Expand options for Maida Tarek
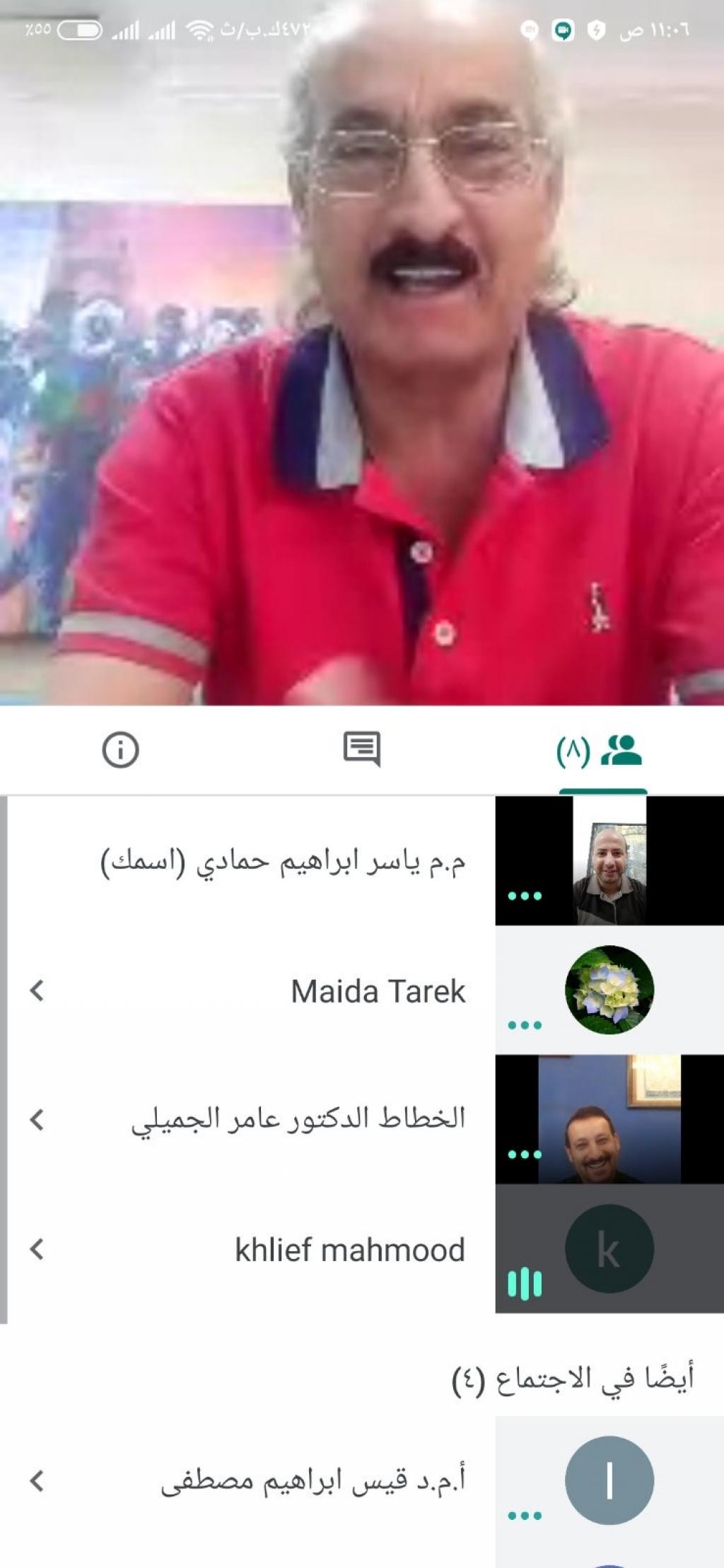The width and height of the screenshot is (724, 1568). point(37,991)
